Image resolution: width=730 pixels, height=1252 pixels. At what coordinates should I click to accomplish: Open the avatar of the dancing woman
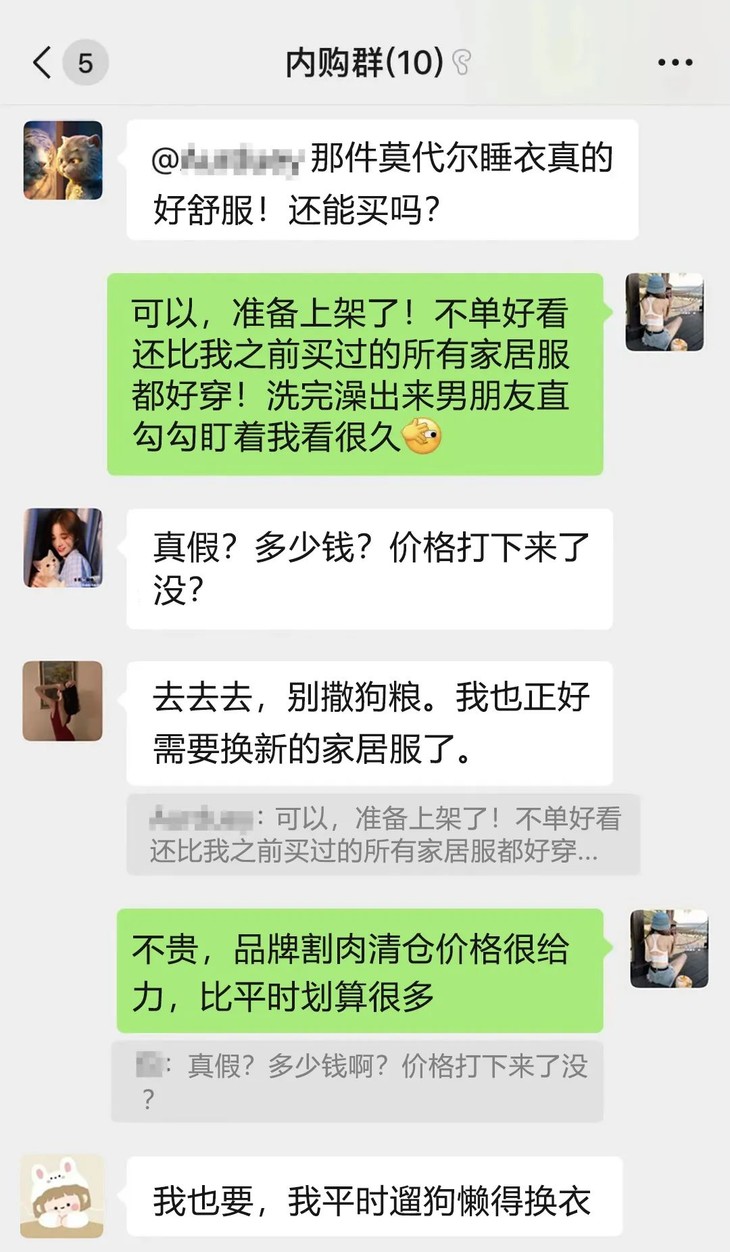tap(62, 702)
